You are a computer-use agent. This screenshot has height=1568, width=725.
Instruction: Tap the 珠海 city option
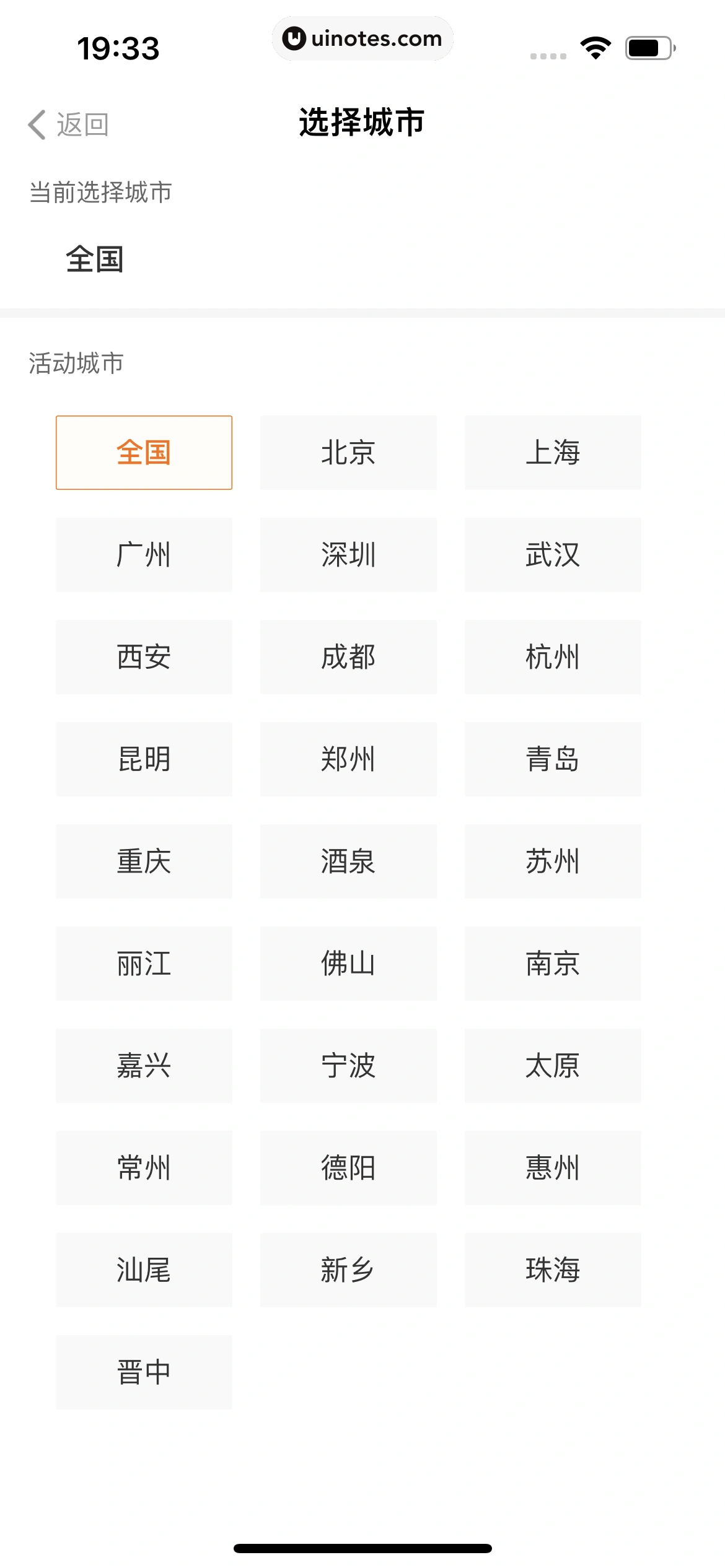[x=553, y=1271]
